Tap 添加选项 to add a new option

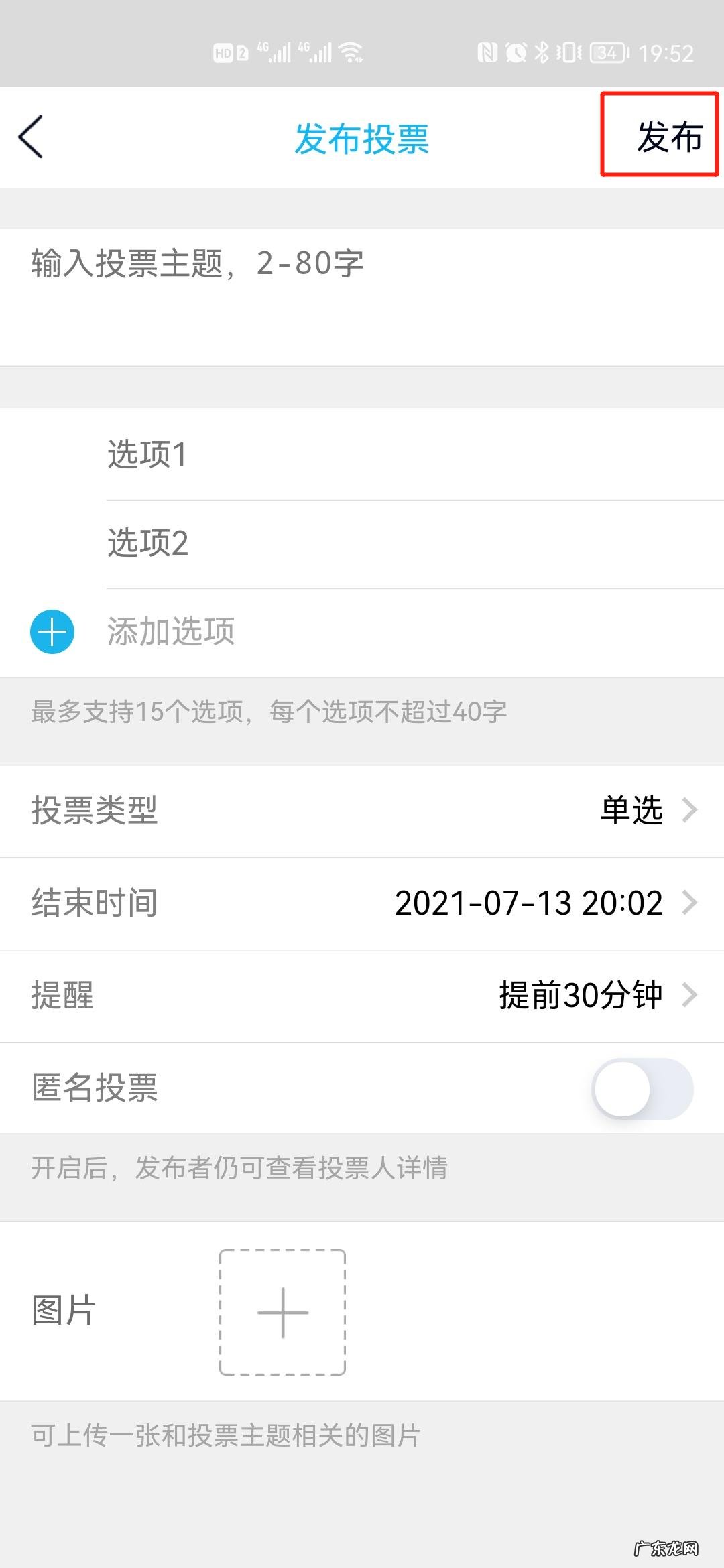pyautogui.click(x=172, y=632)
